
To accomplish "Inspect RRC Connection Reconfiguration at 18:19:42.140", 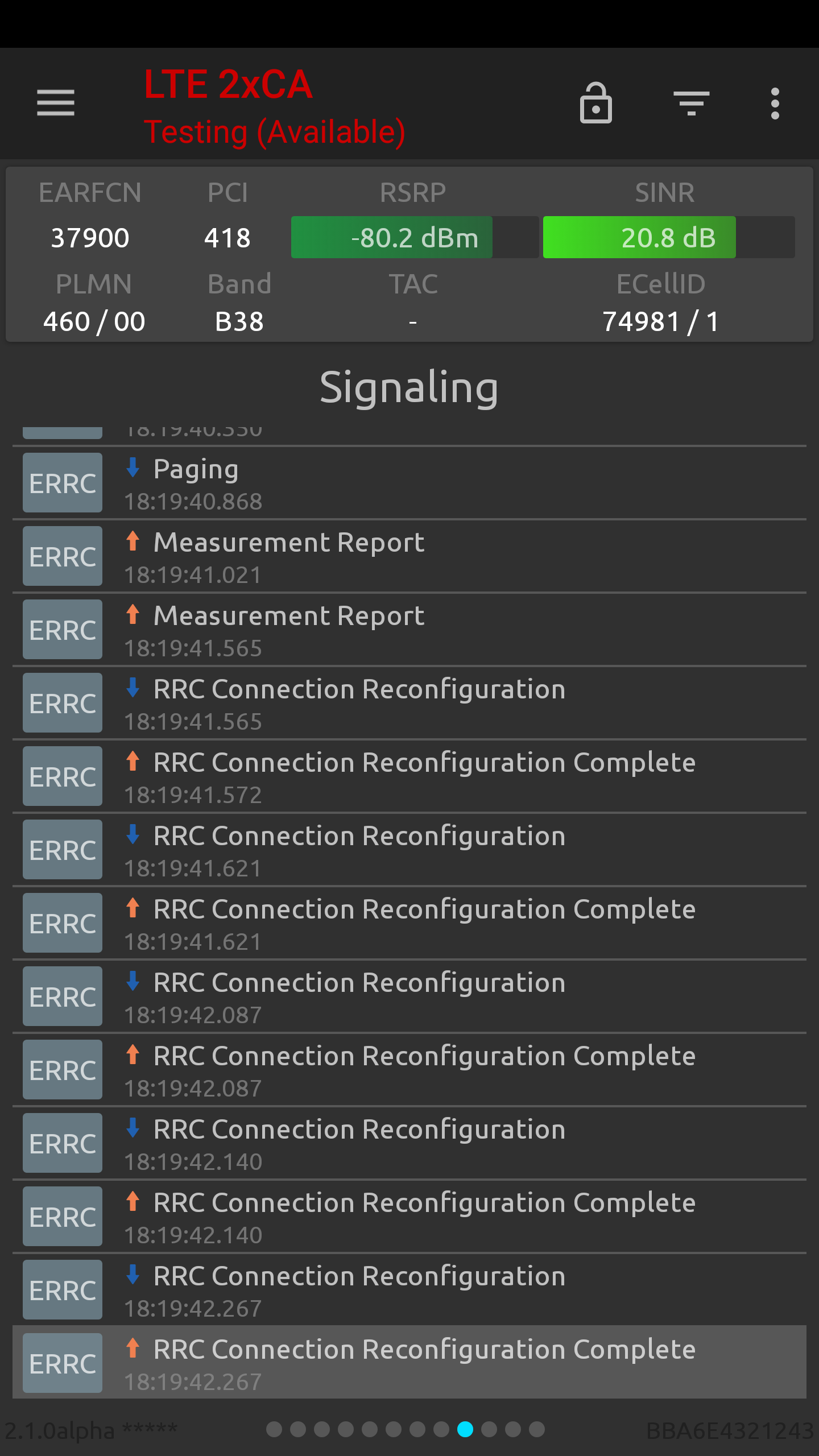I will (409, 1143).
